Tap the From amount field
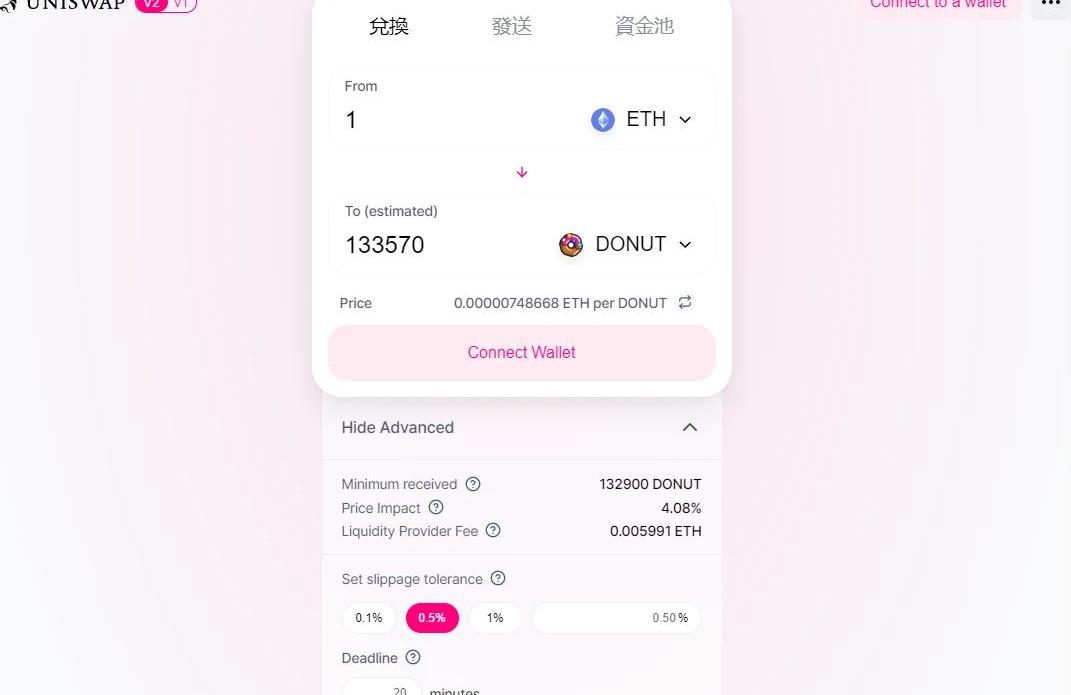1071x695 pixels. 450,120
